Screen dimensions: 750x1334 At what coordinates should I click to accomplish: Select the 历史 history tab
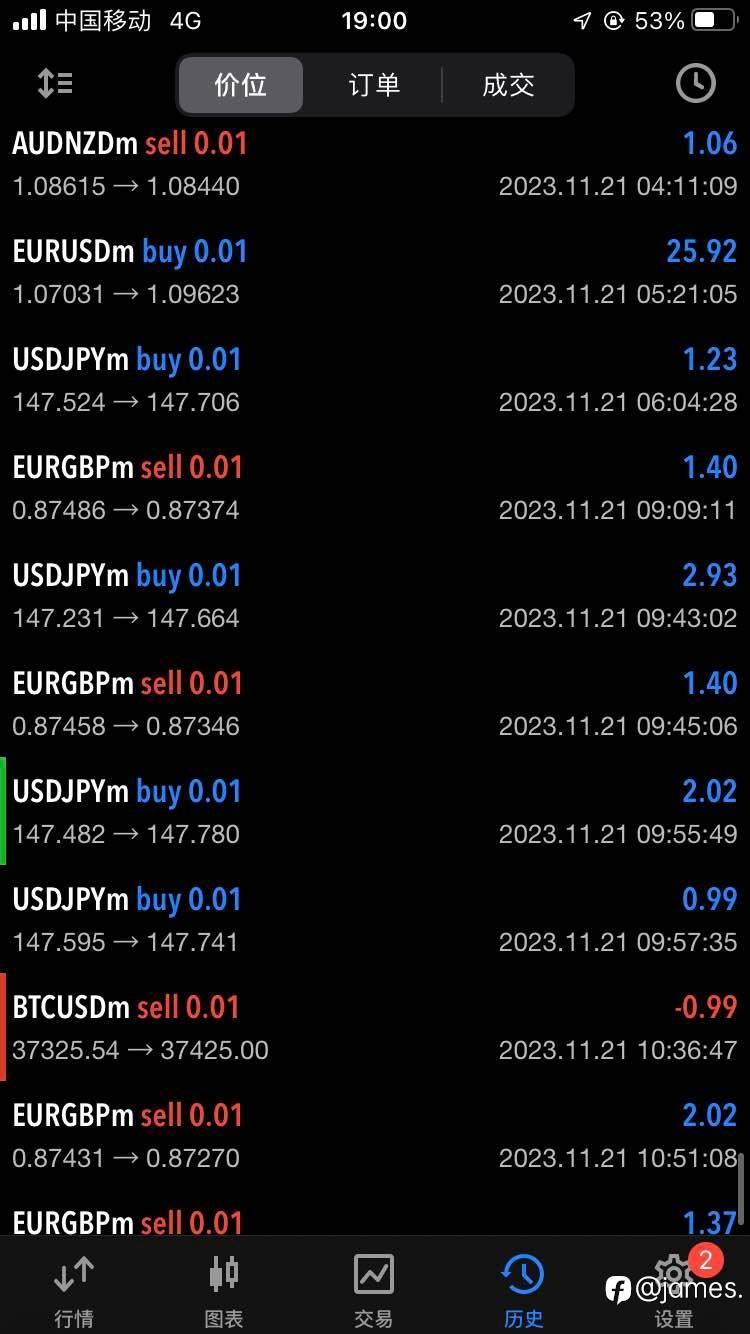[x=524, y=1290]
